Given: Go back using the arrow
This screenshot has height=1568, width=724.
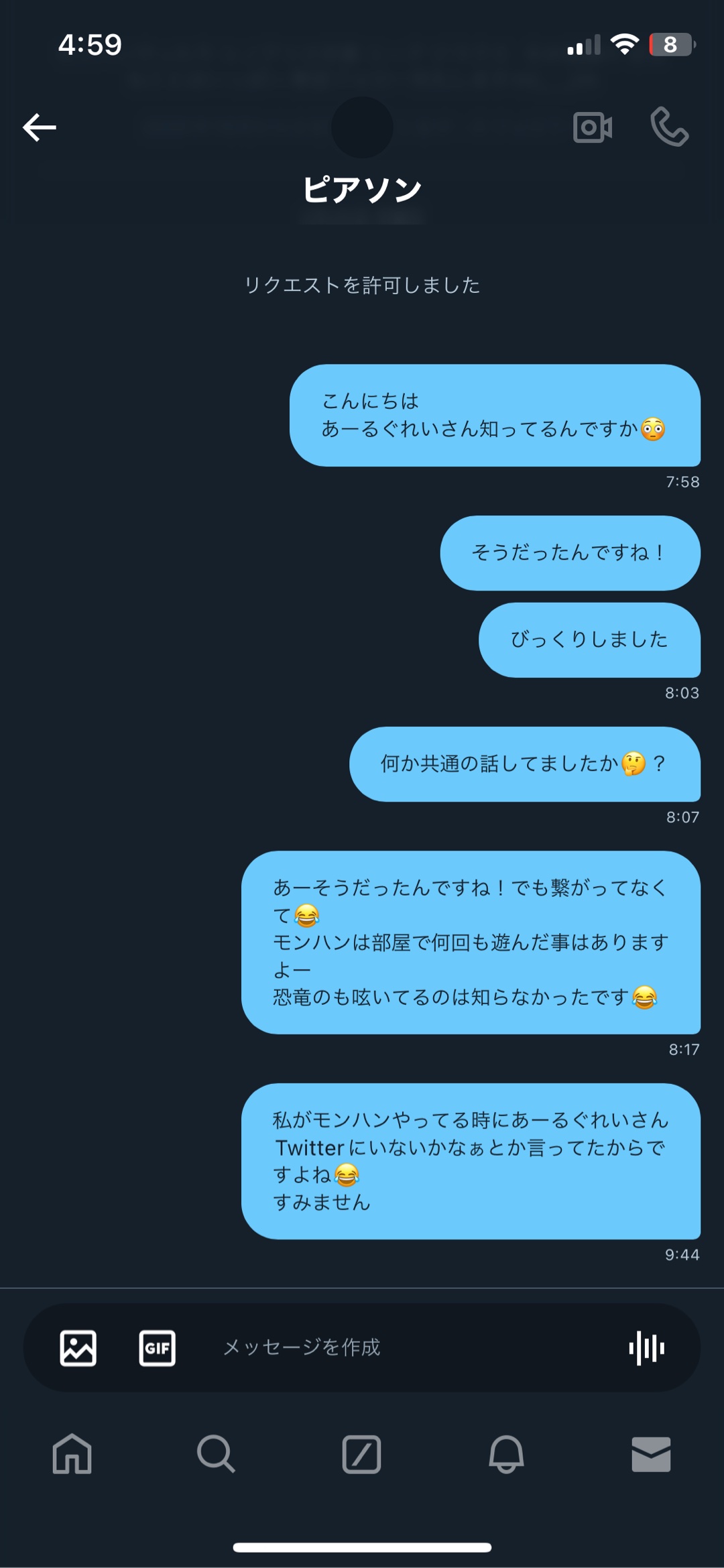Looking at the screenshot, I should tap(40, 127).
